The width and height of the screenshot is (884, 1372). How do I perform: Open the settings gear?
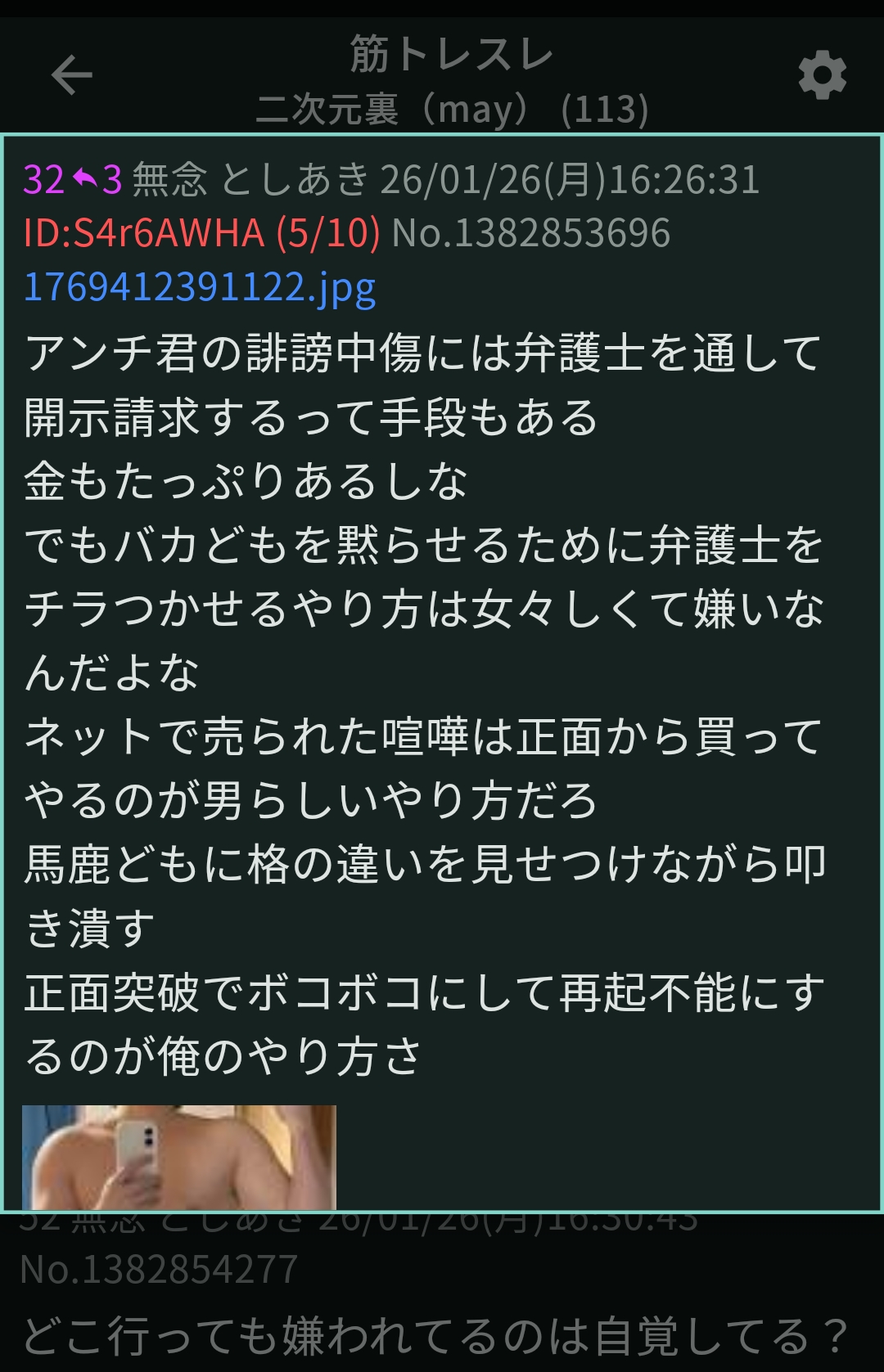point(822,75)
